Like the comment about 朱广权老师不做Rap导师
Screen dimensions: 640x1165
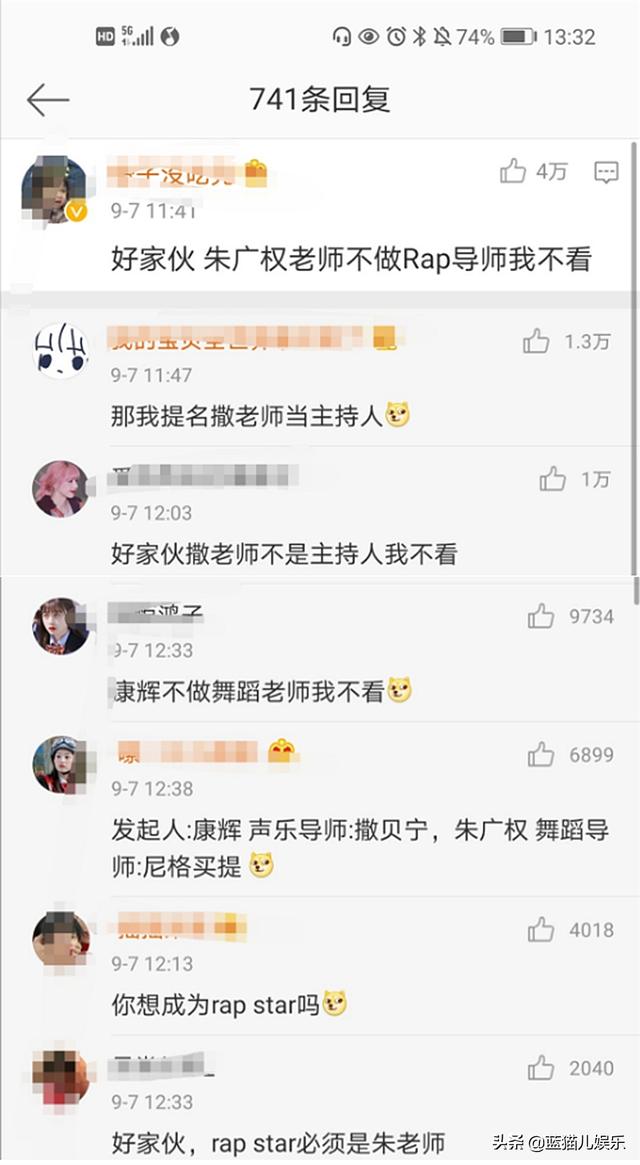click(514, 172)
